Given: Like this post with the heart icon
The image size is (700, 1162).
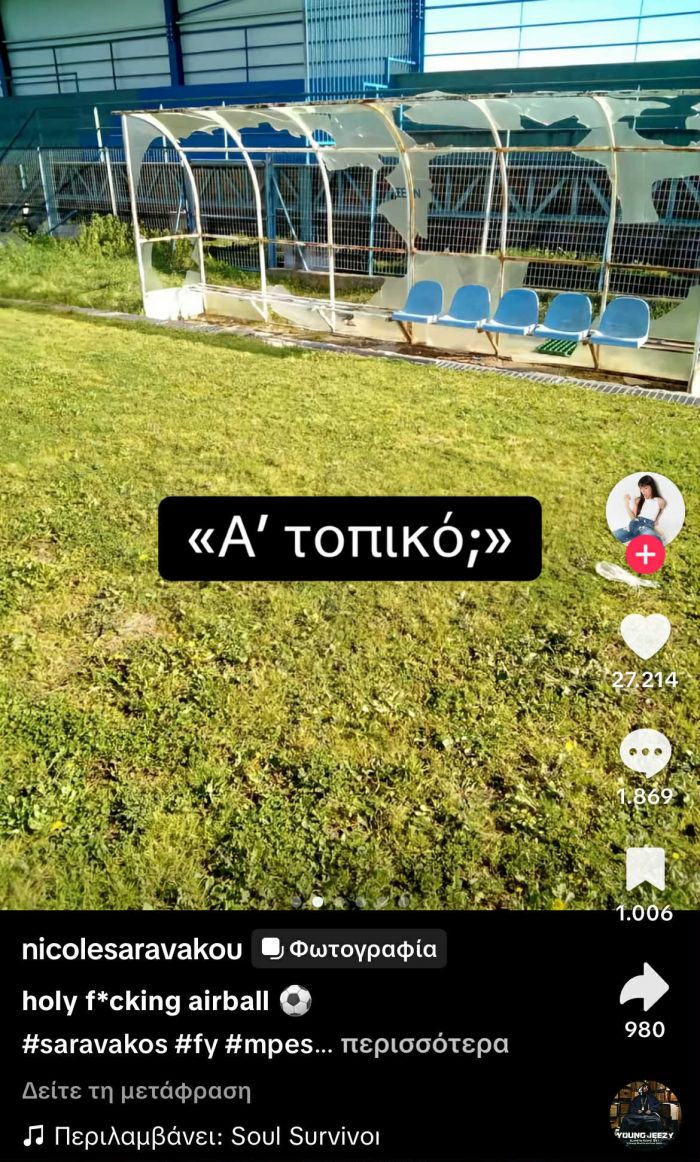Looking at the screenshot, I should [x=645, y=636].
